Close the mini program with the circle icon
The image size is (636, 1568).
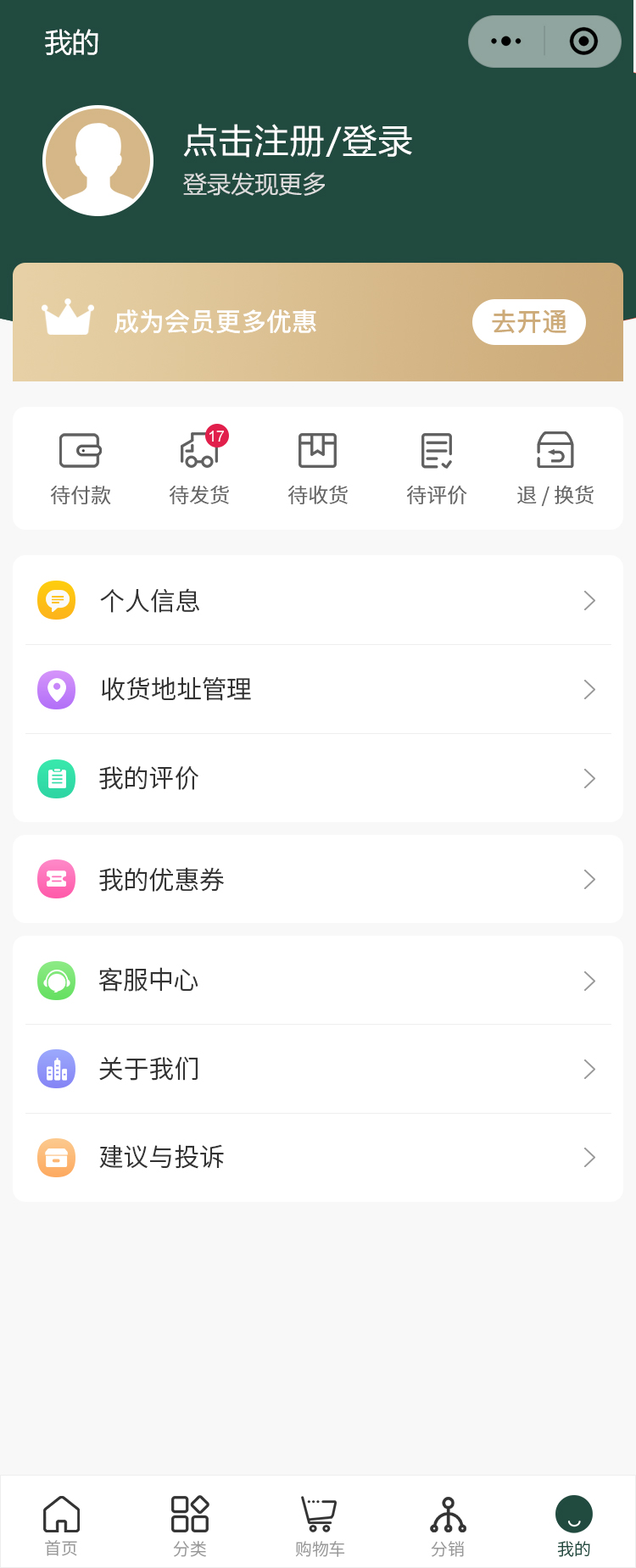(x=583, y=42)
